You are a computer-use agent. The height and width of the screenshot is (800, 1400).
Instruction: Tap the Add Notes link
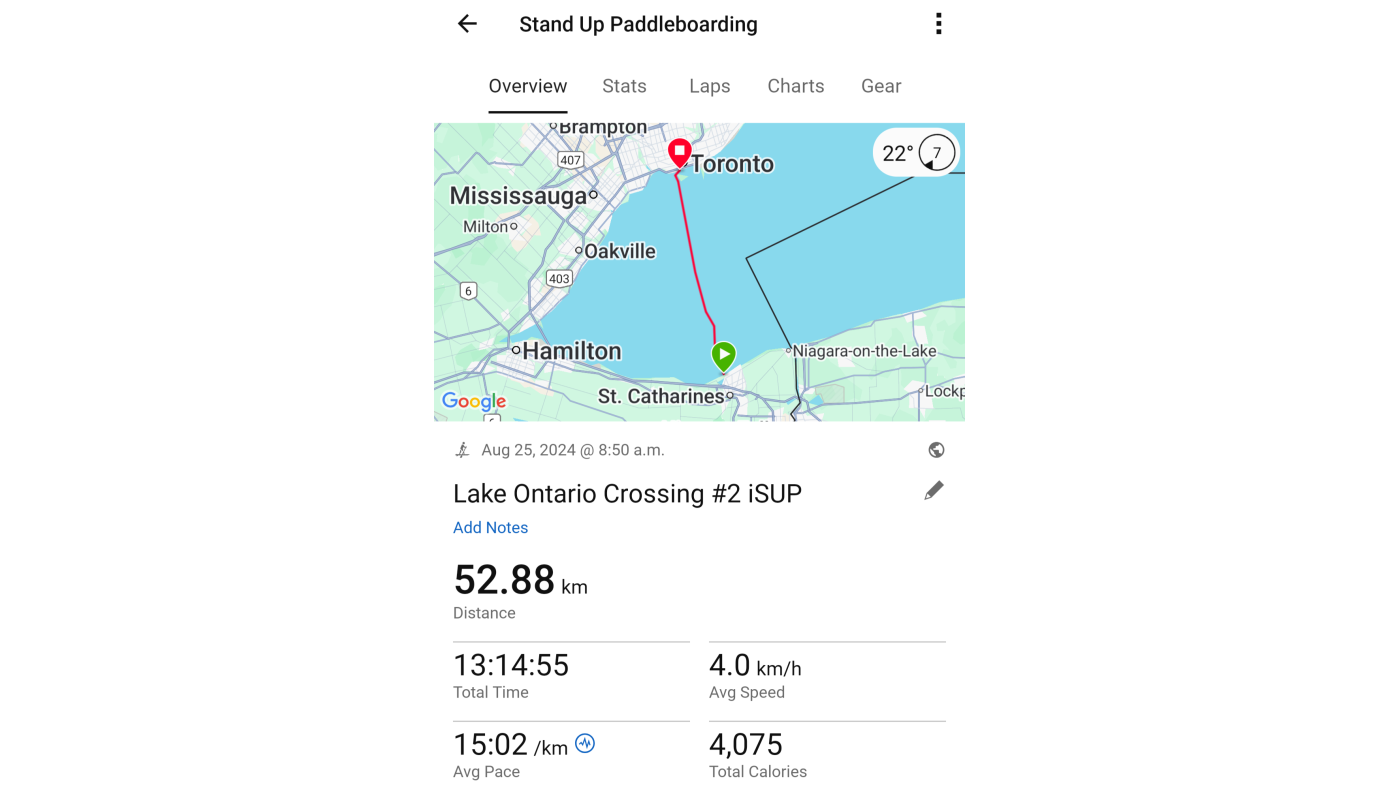click(x=490, y=528)
